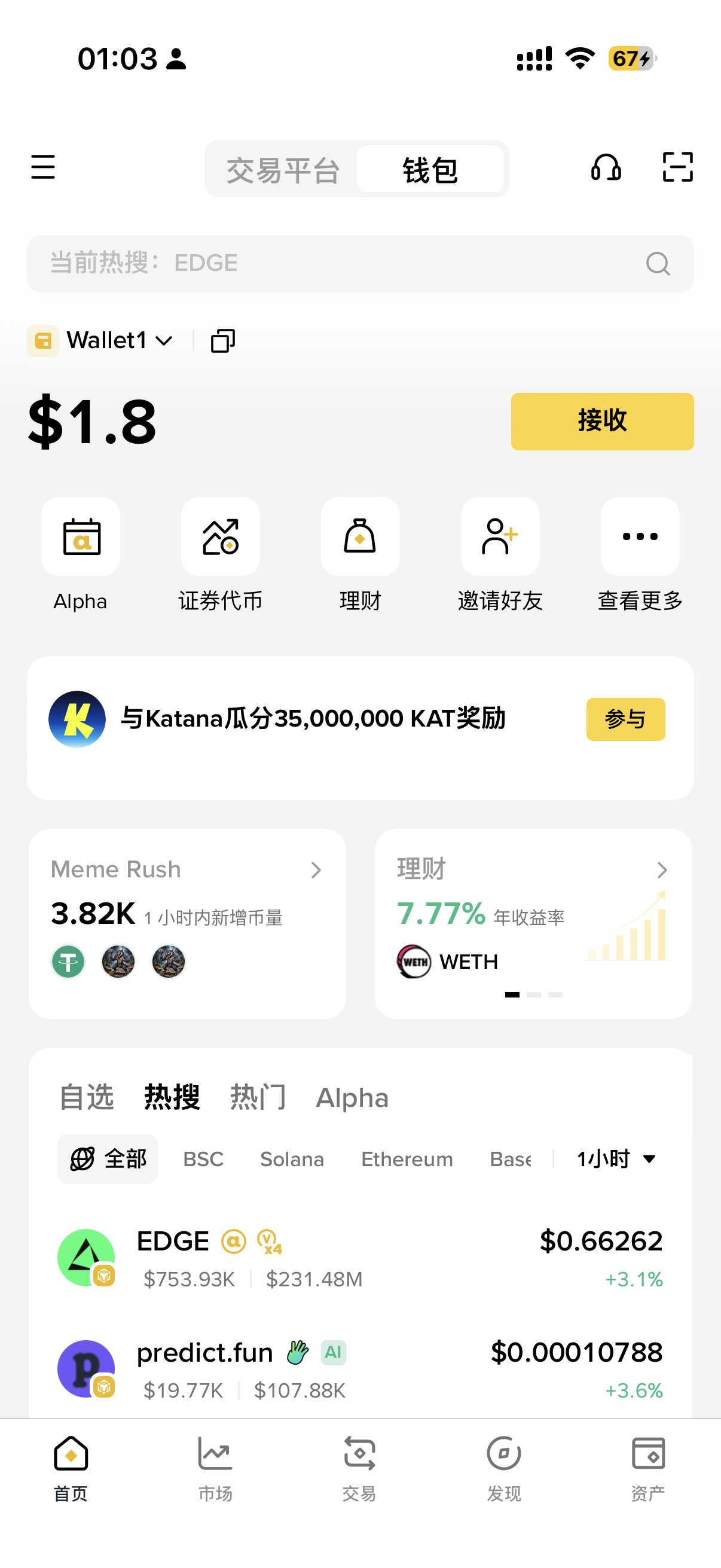Copy wallet address icon
Viewport: 721px width, 1568px height.
(222, 341)
